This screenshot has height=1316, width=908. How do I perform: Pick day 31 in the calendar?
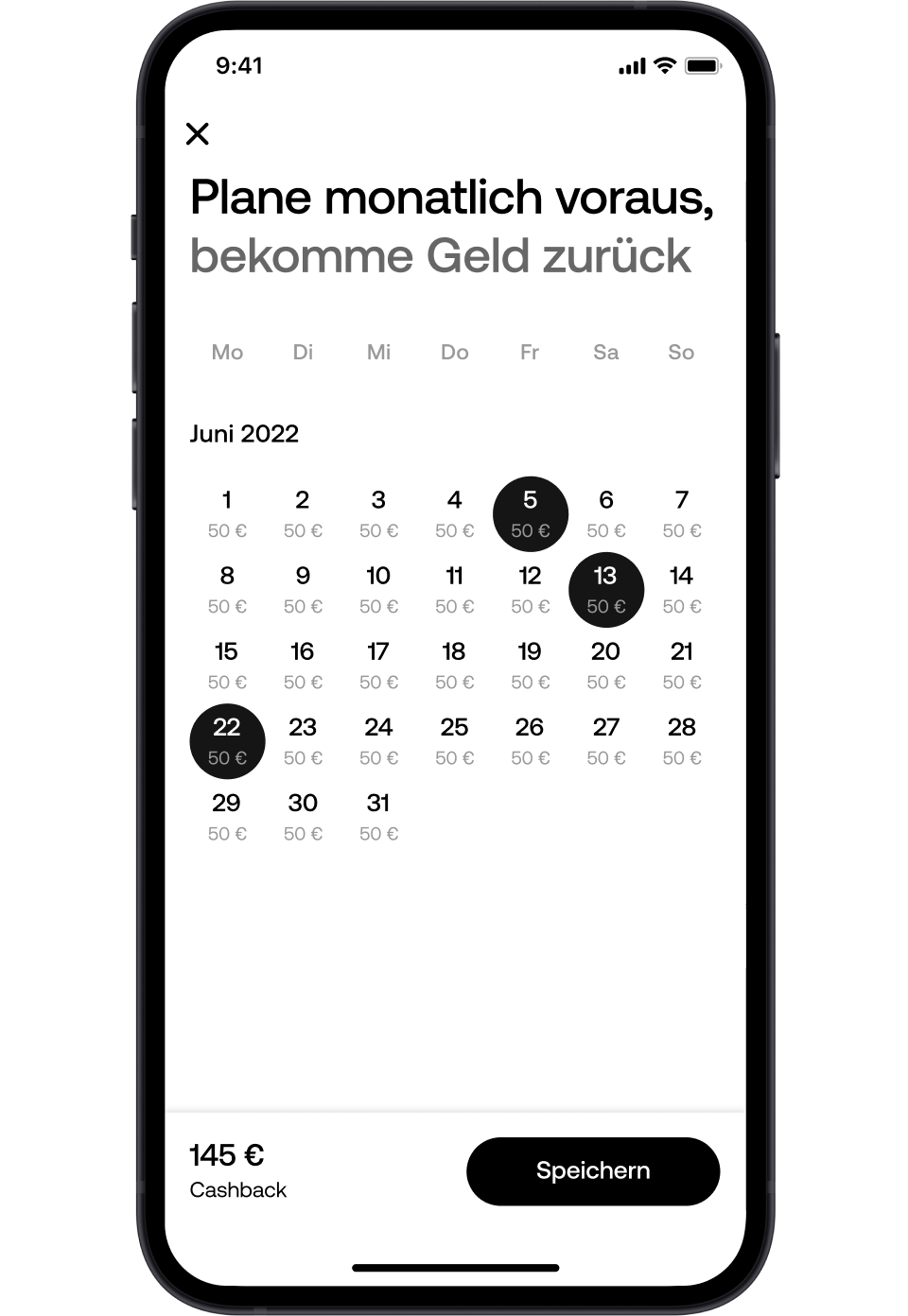coord(378,816)
